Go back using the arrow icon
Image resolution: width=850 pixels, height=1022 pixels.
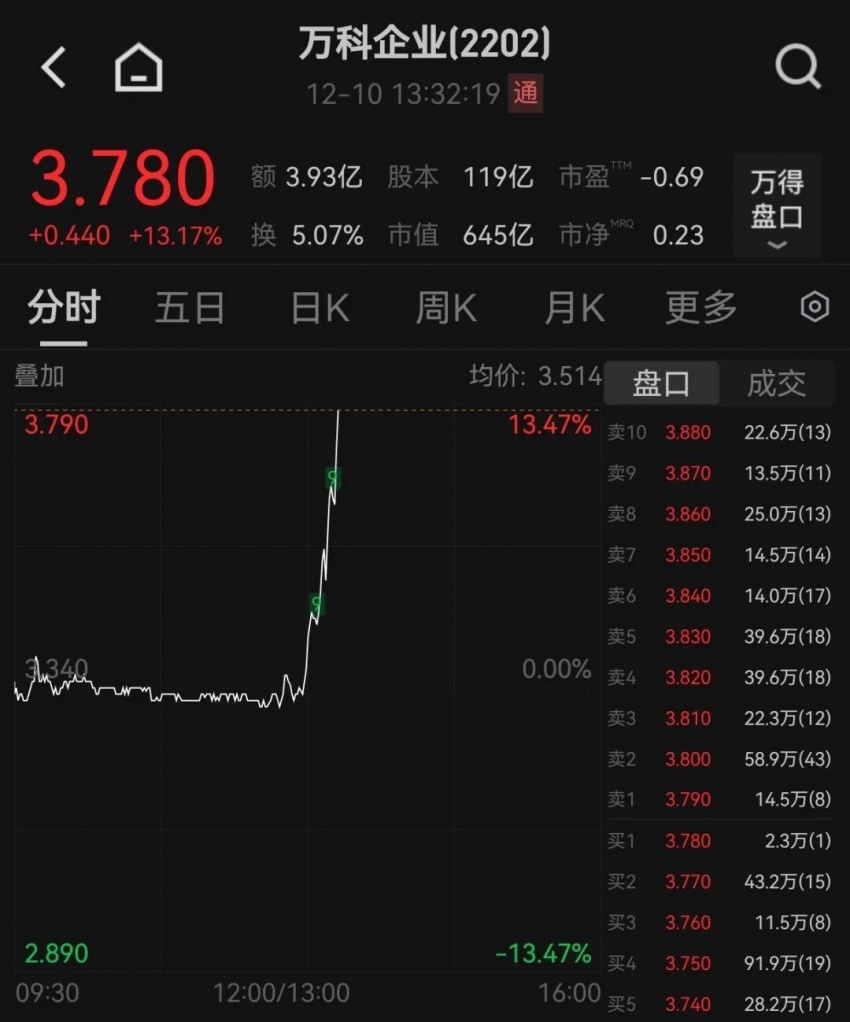[x=53, y=68]
